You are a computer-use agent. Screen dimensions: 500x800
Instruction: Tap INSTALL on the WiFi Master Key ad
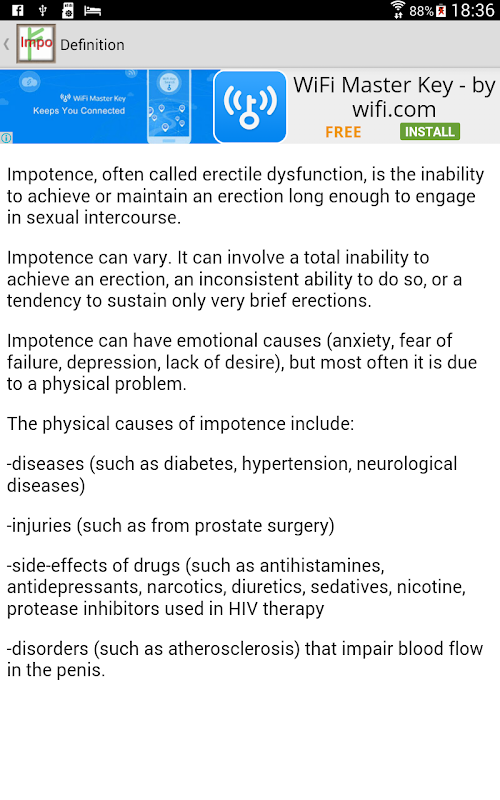coord(430,132)
